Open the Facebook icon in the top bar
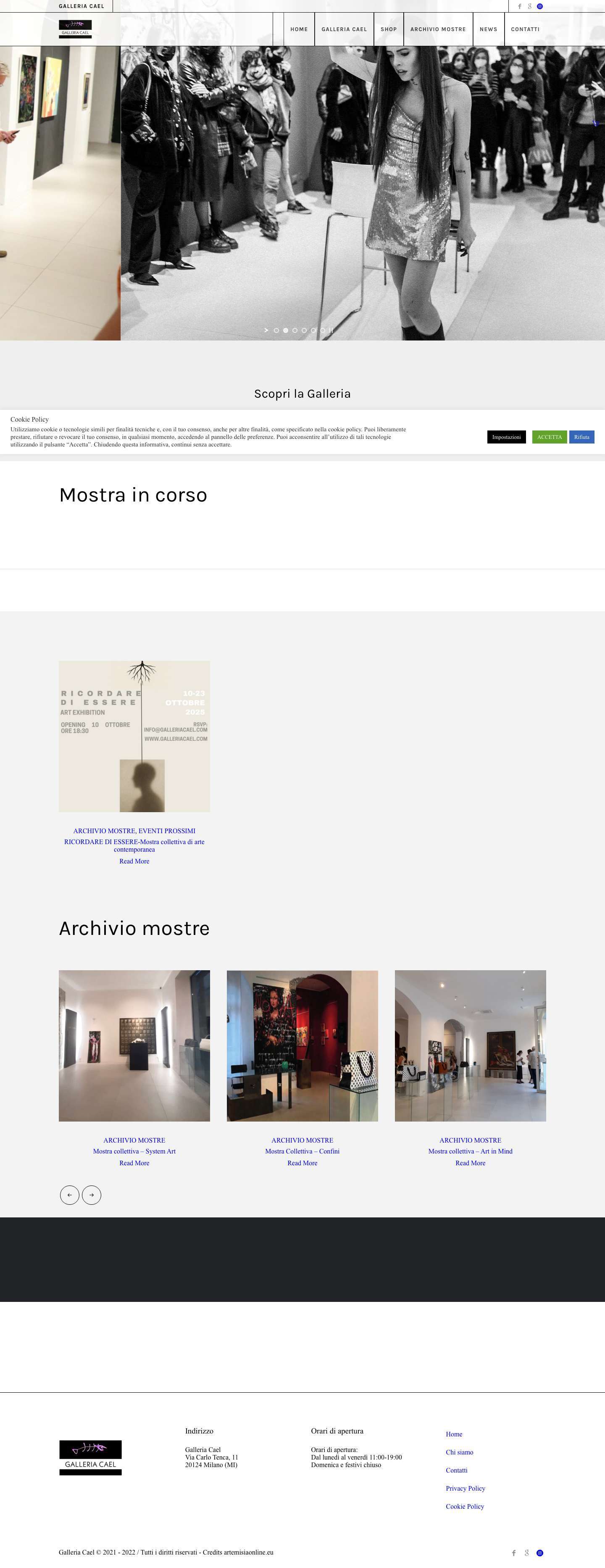This screenshot has width=605, height=1568. point(520,6)
